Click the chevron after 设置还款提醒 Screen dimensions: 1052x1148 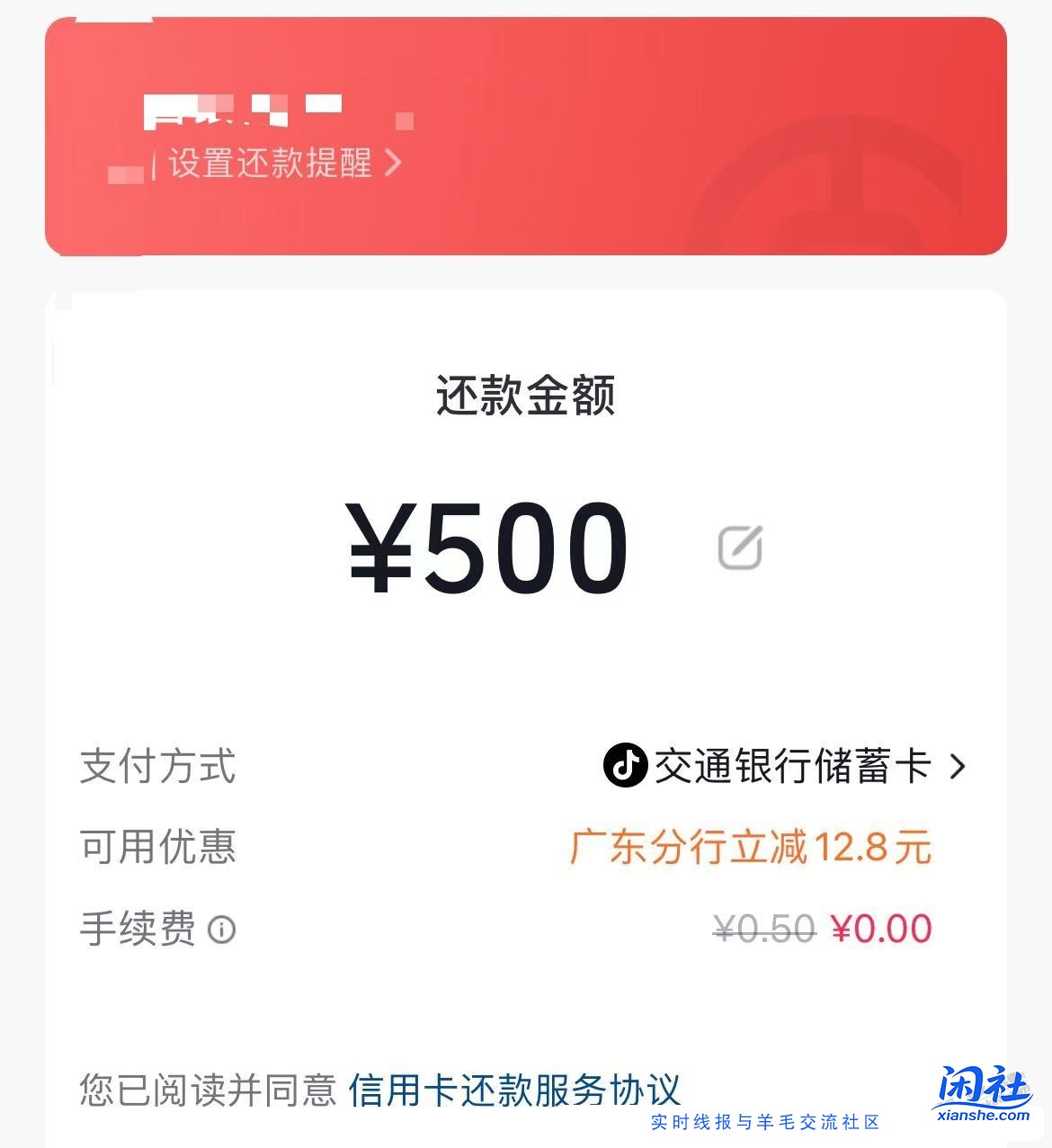pyautogui.click(x=393, y=164)
